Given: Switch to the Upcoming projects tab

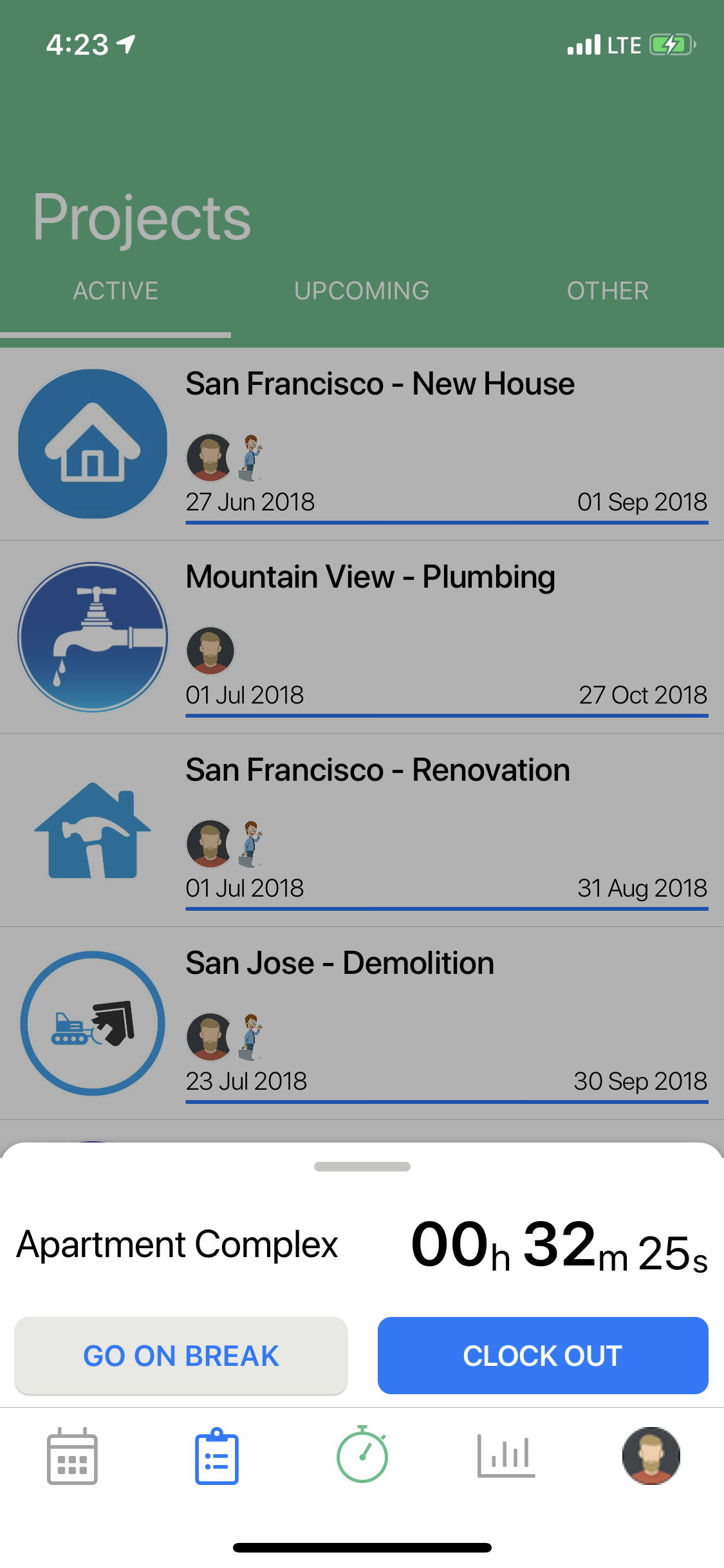Looking at the screenshot, I should [x=362, y=291].
